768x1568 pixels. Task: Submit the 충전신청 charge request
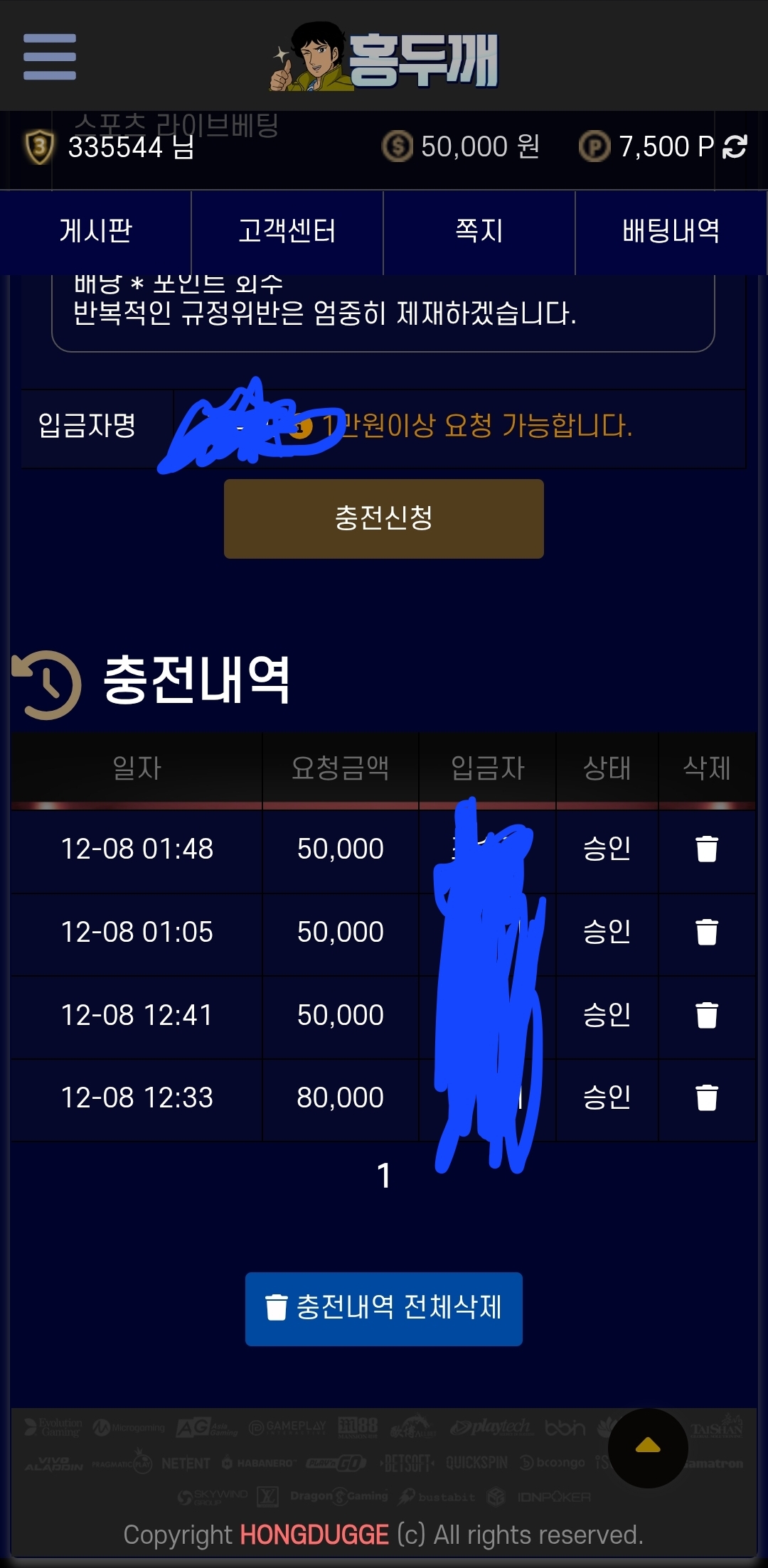384,518
